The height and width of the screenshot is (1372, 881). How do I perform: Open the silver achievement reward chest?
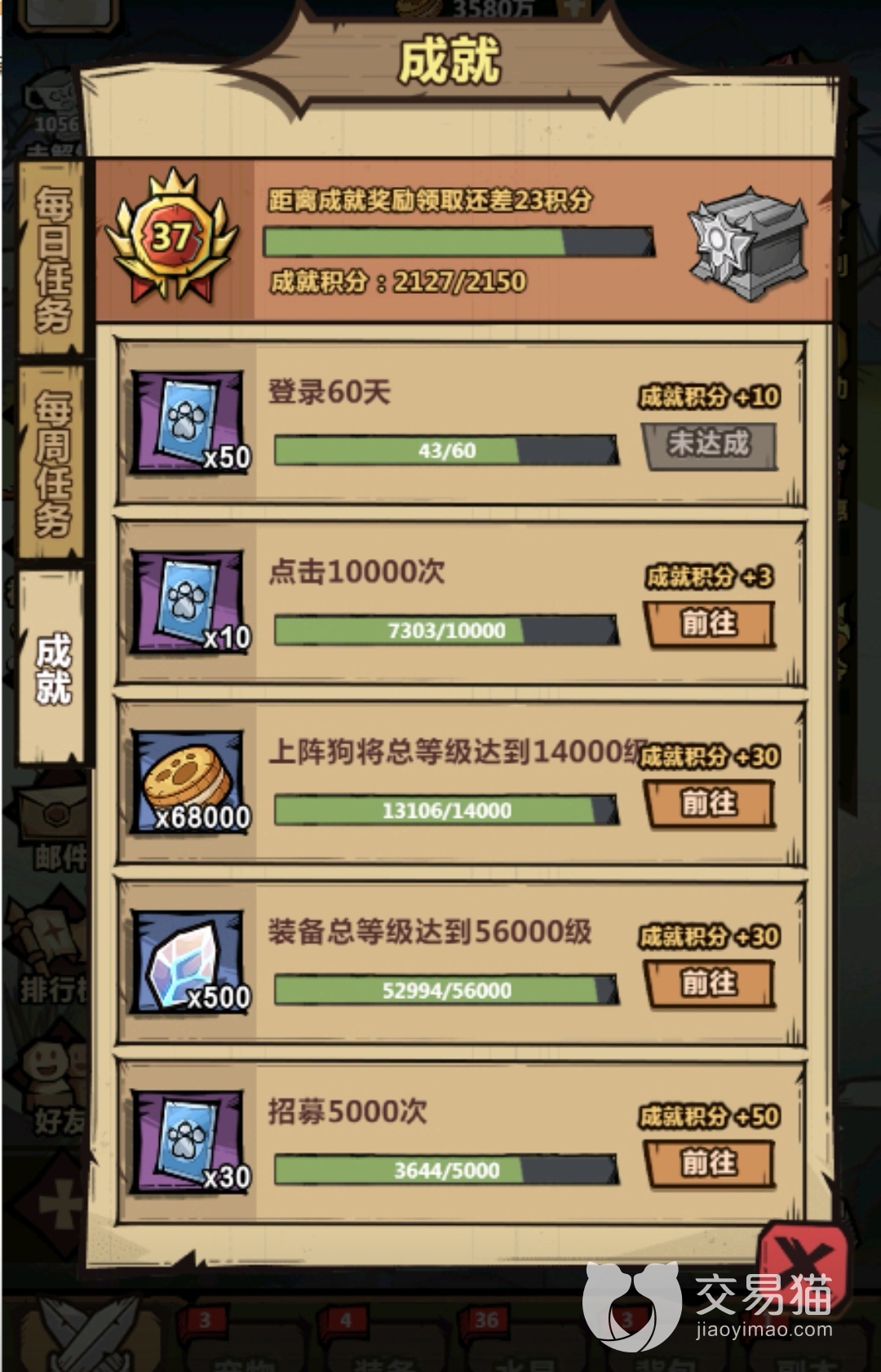point(747,244)
